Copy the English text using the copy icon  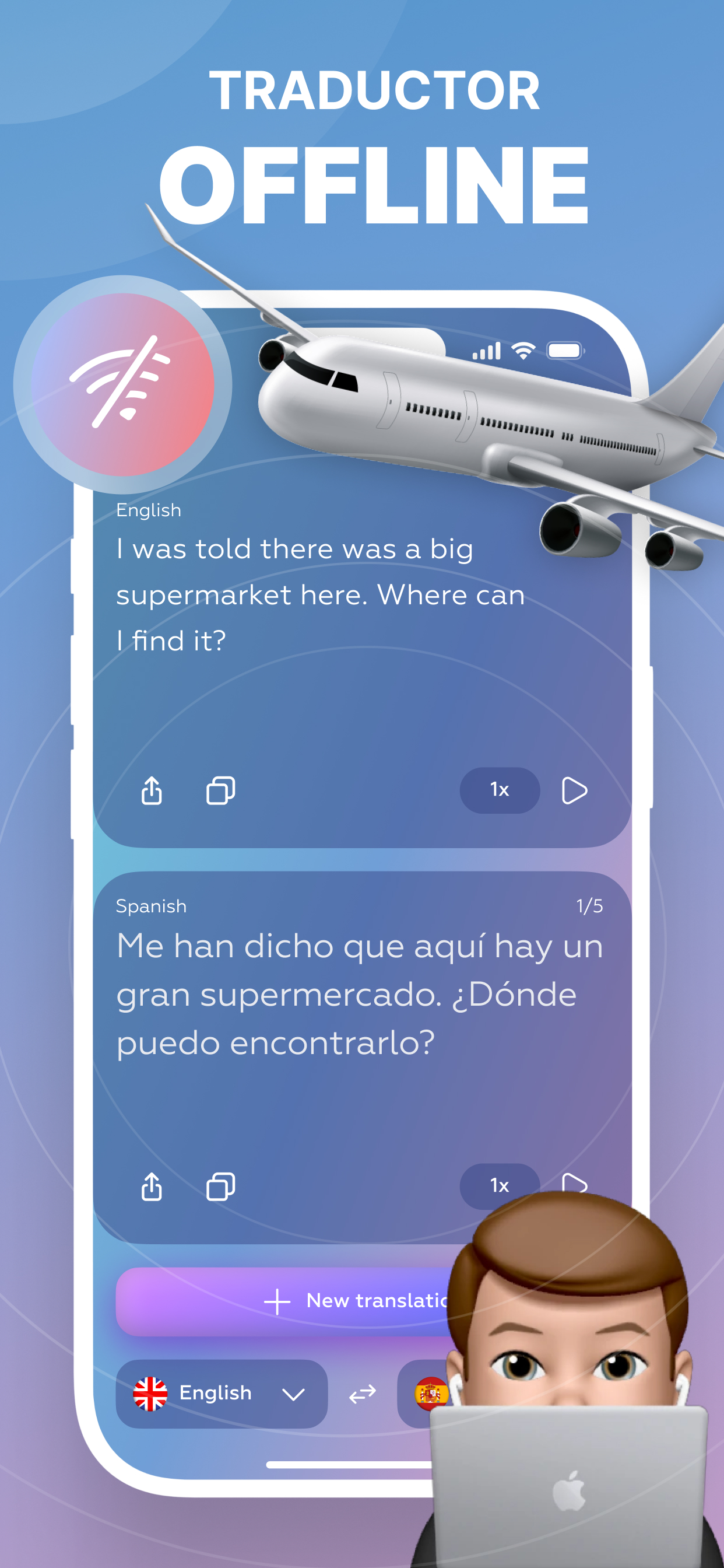pyautogui.click(x=221, y=789)
